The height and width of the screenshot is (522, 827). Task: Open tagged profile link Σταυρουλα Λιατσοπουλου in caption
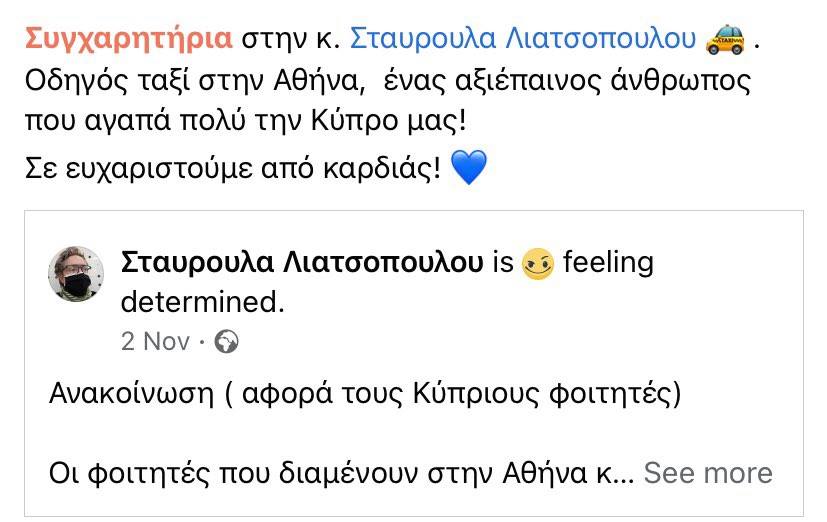pos(525,38)
